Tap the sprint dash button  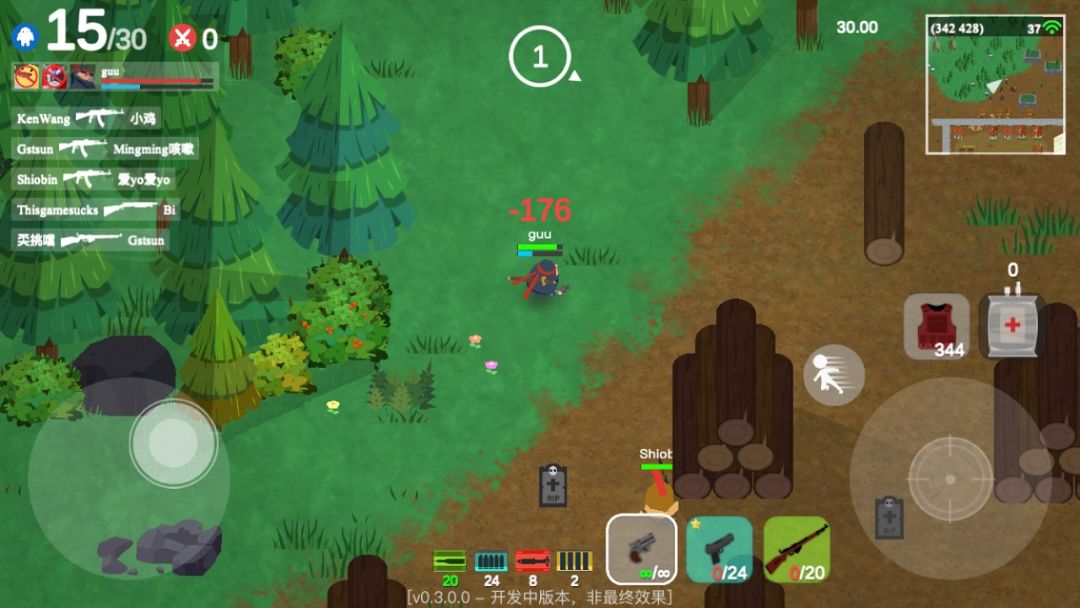coord(834,375)
